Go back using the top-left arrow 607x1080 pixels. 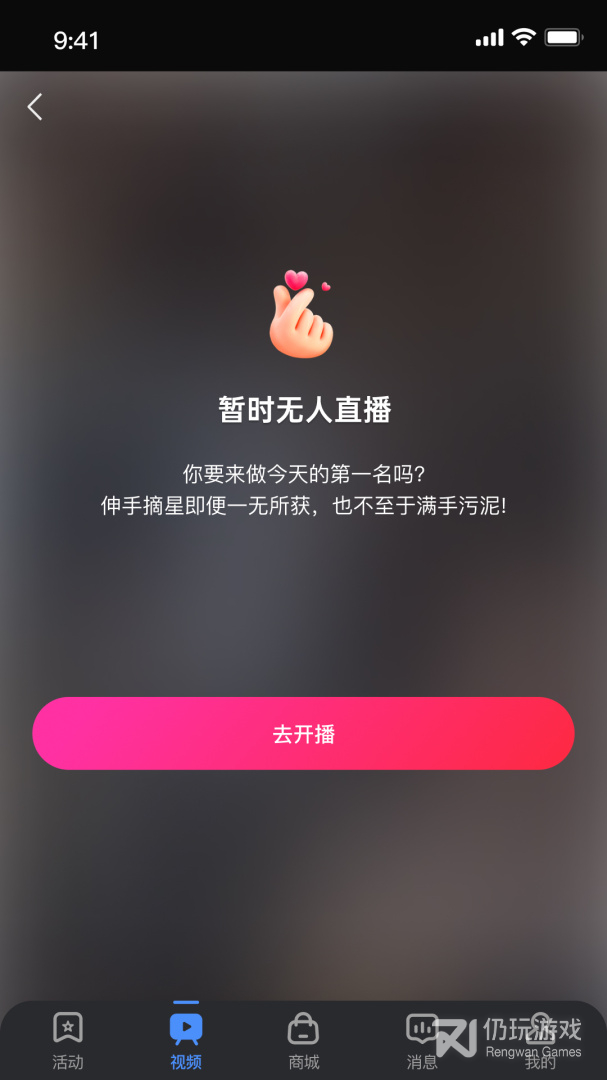pyautogui.click(x=35, y=107)
